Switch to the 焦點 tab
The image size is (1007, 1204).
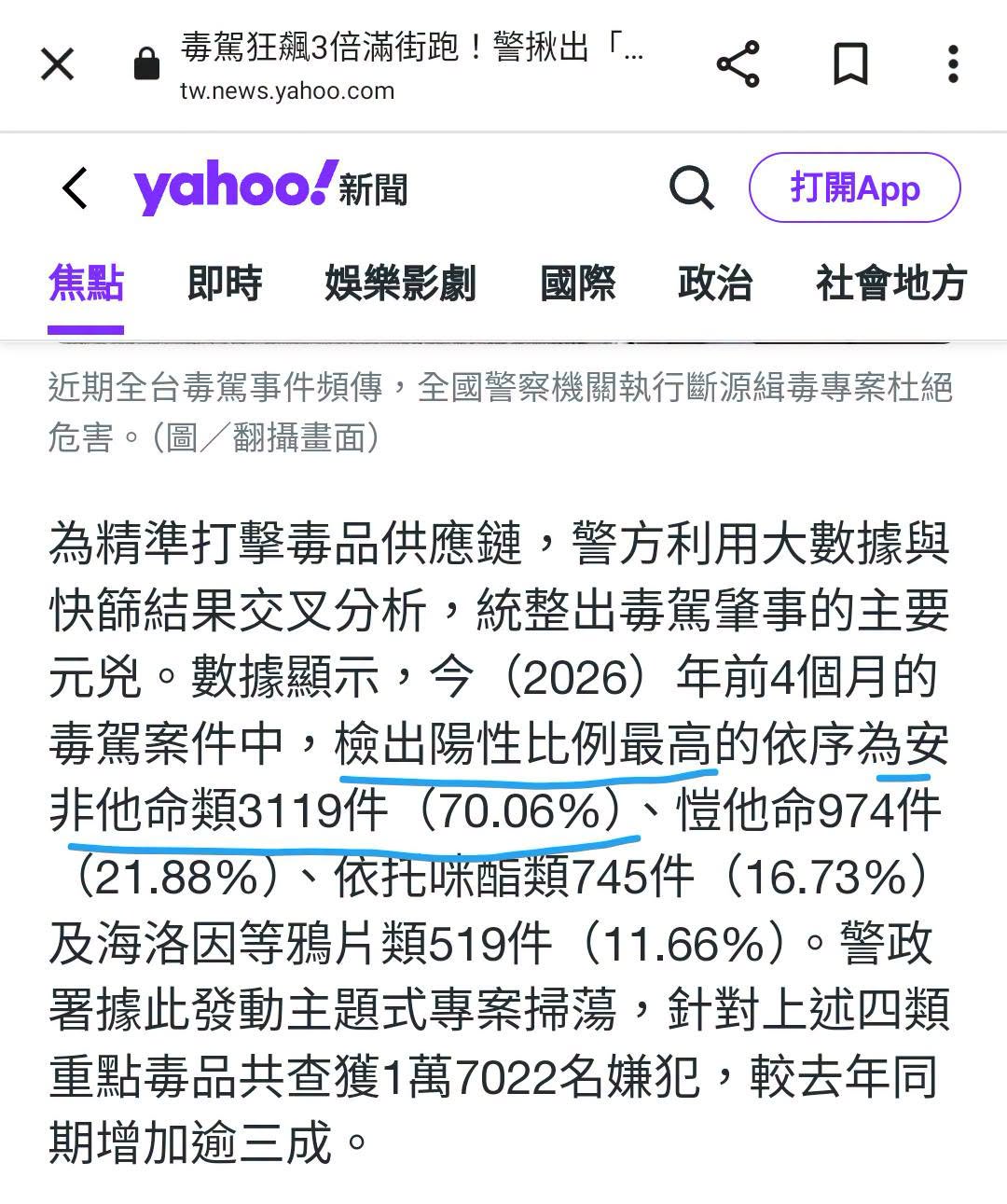[86, 284]
